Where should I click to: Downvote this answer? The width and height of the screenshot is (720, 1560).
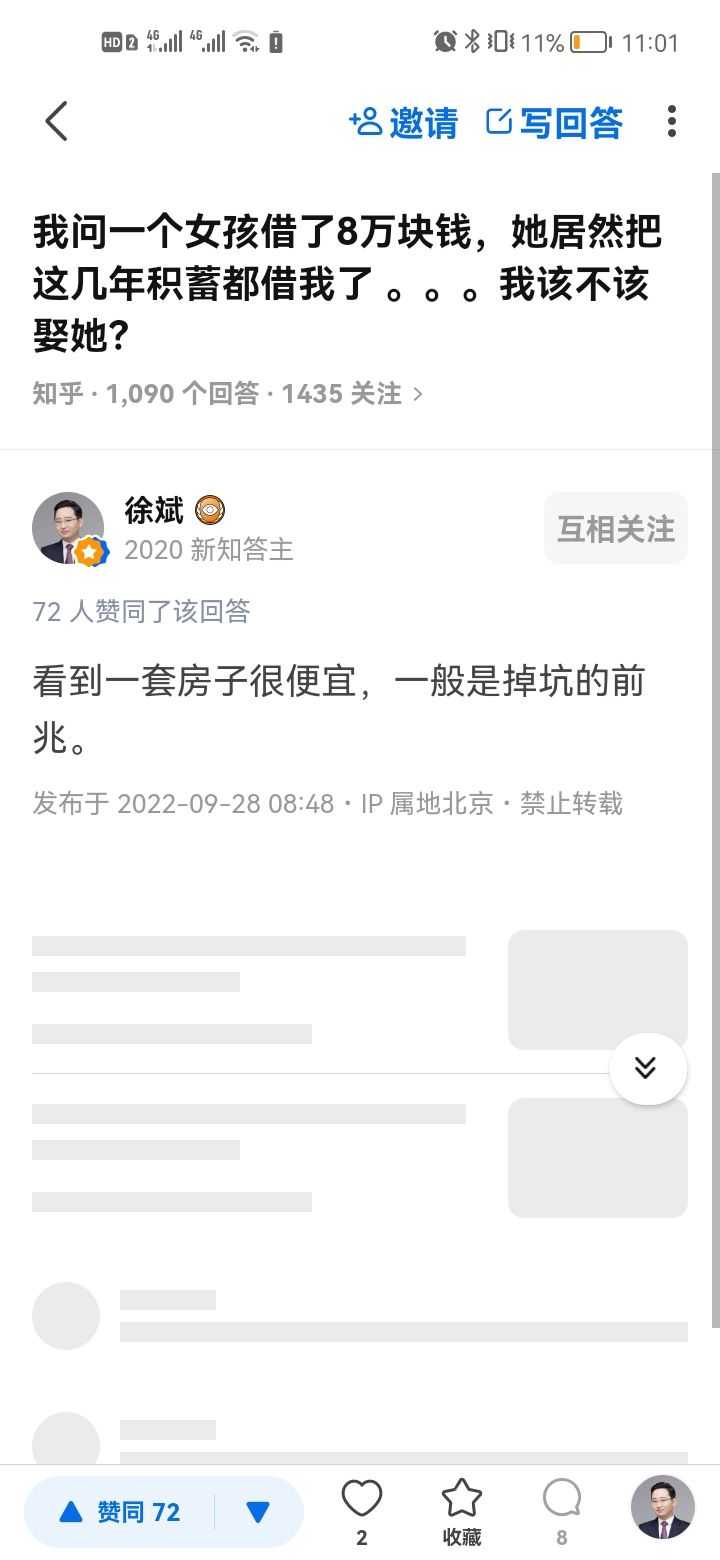click(x=258, y=1512)
